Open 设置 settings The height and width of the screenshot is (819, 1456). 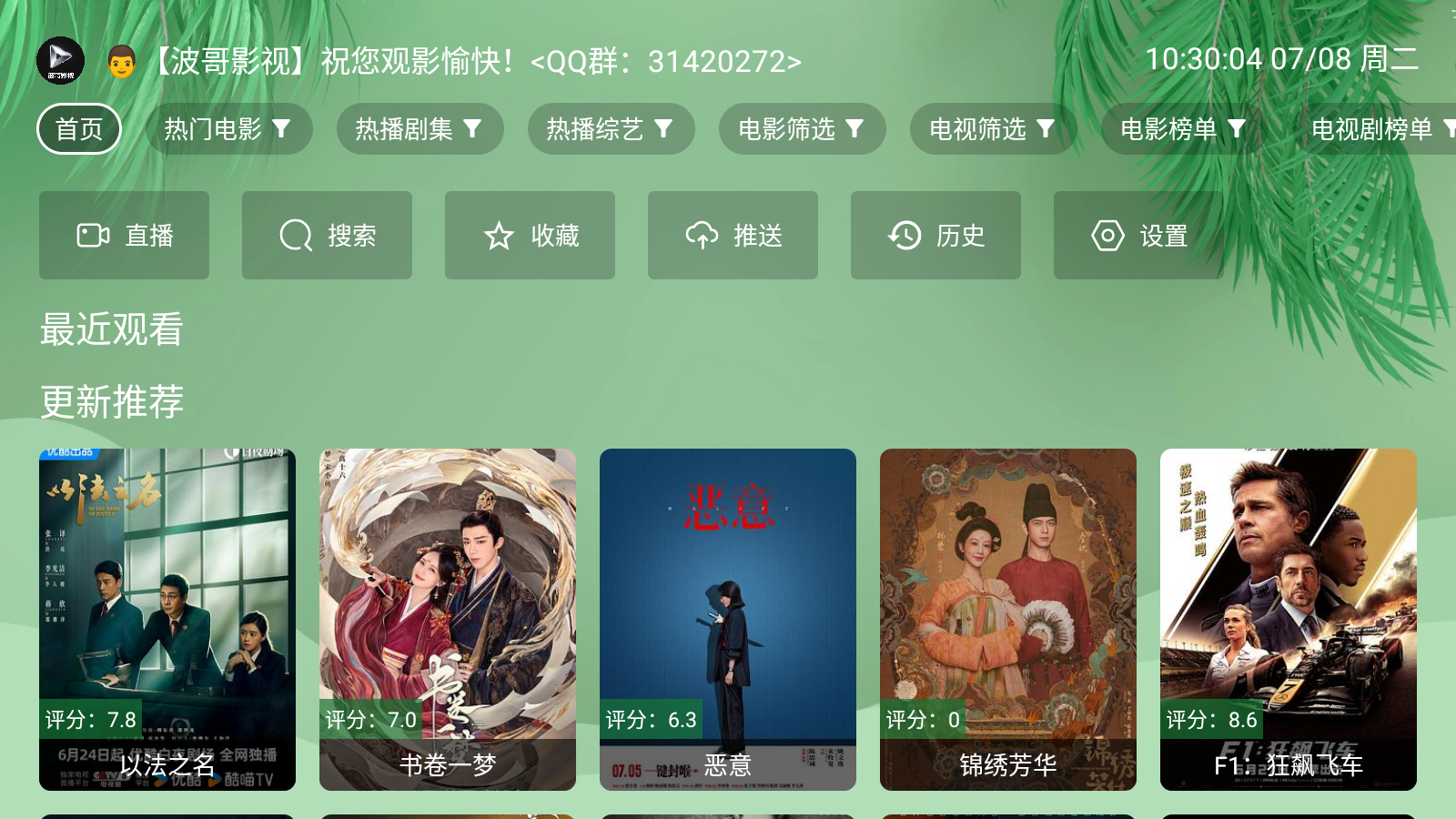[x=1138, y=236]
